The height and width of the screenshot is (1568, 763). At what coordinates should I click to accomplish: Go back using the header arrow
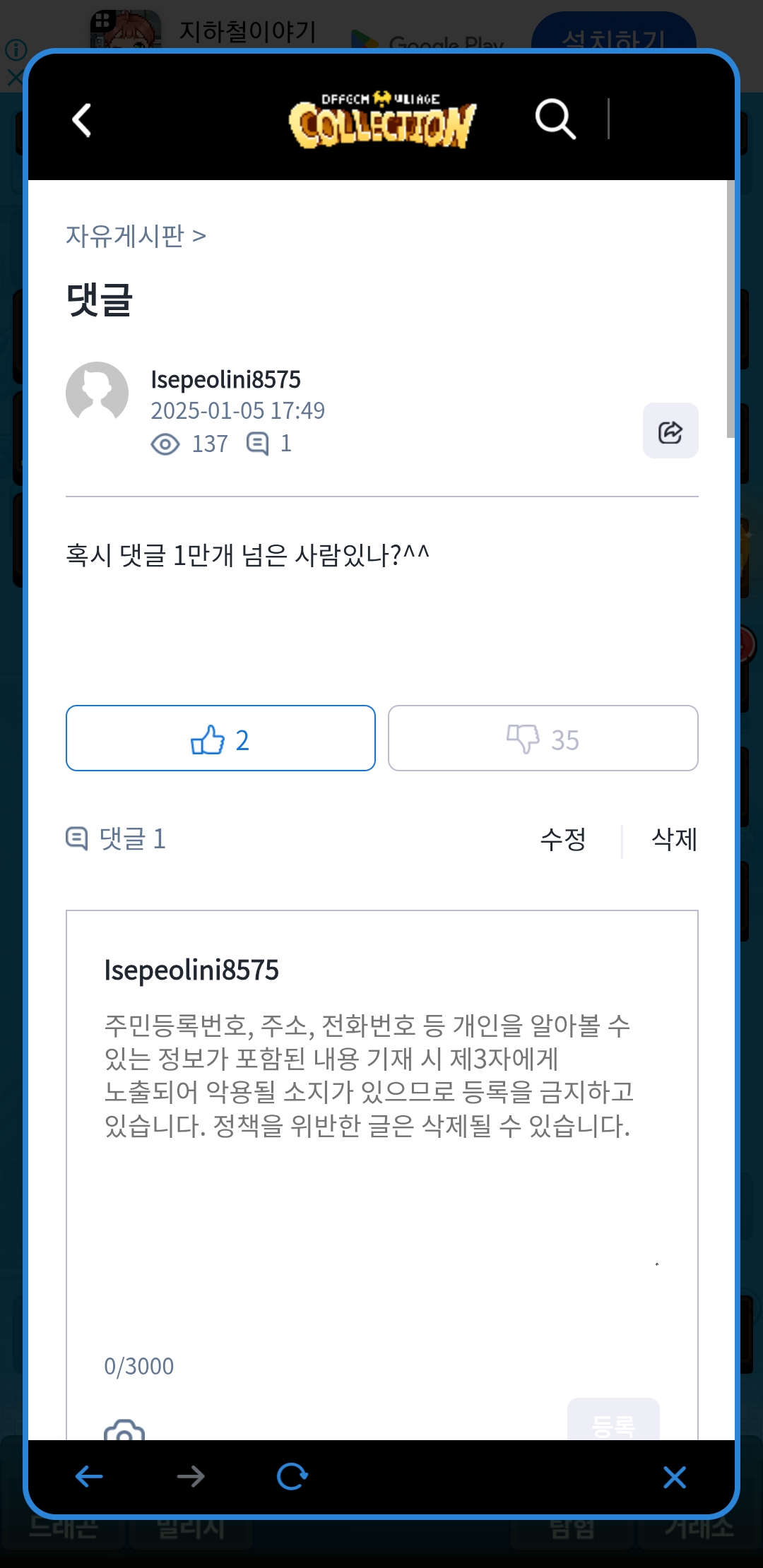(82, 120)
